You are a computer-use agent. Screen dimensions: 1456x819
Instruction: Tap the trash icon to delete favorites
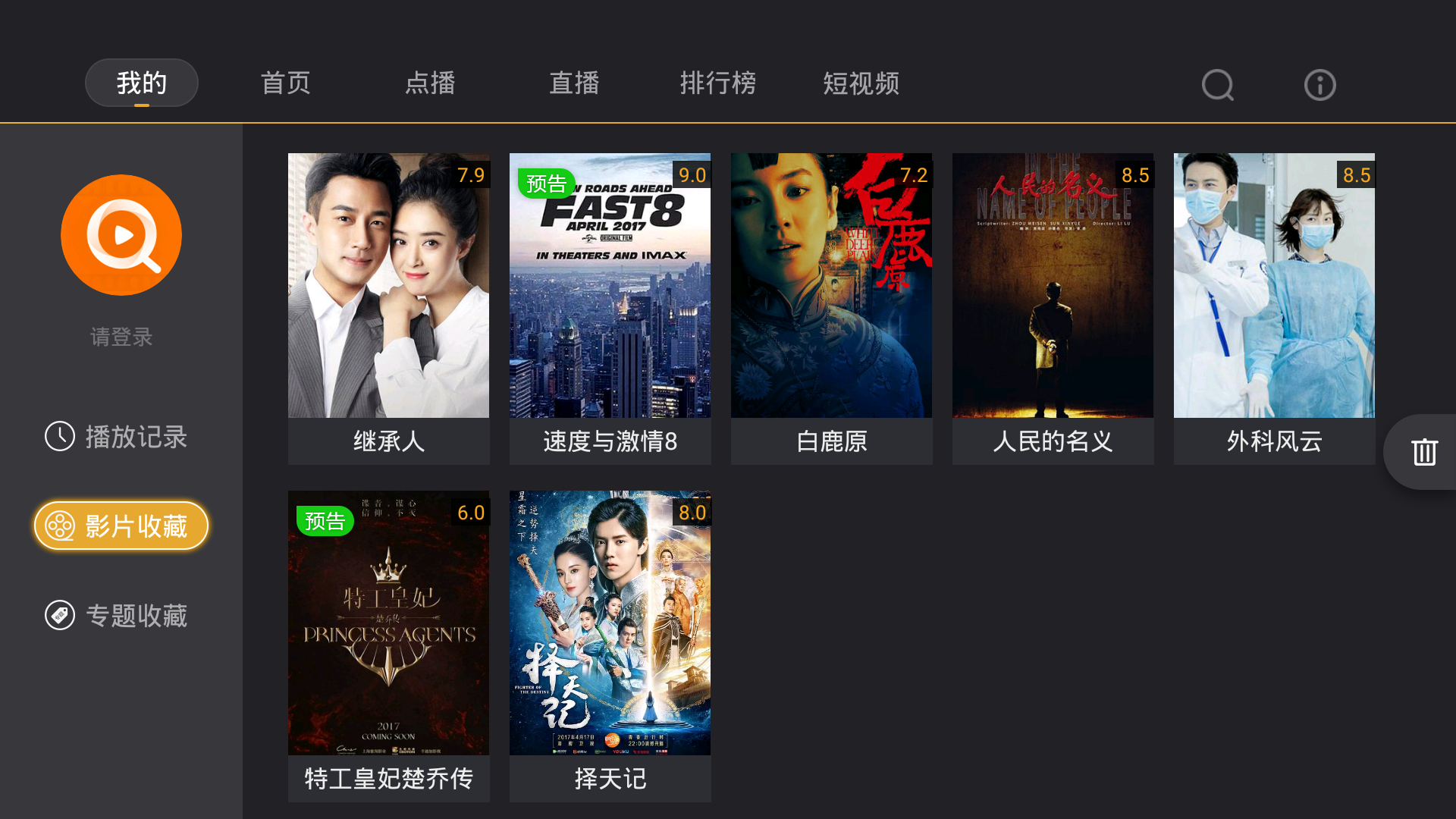click(1424, 452)
